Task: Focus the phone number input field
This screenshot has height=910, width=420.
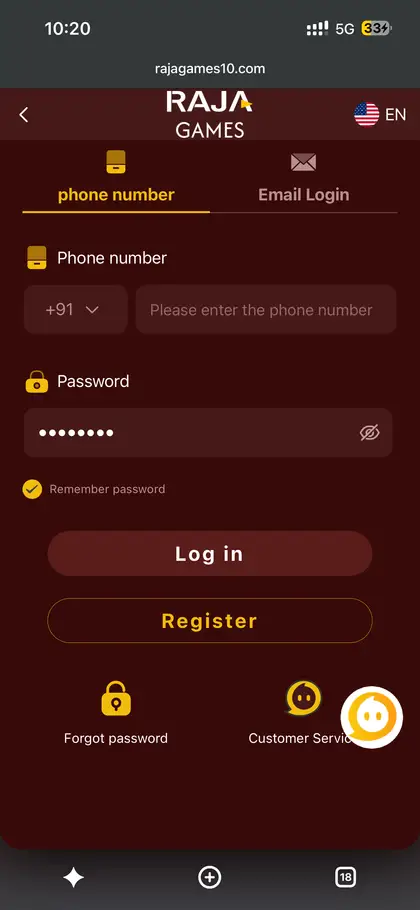Action: click(x=266, y=309)
